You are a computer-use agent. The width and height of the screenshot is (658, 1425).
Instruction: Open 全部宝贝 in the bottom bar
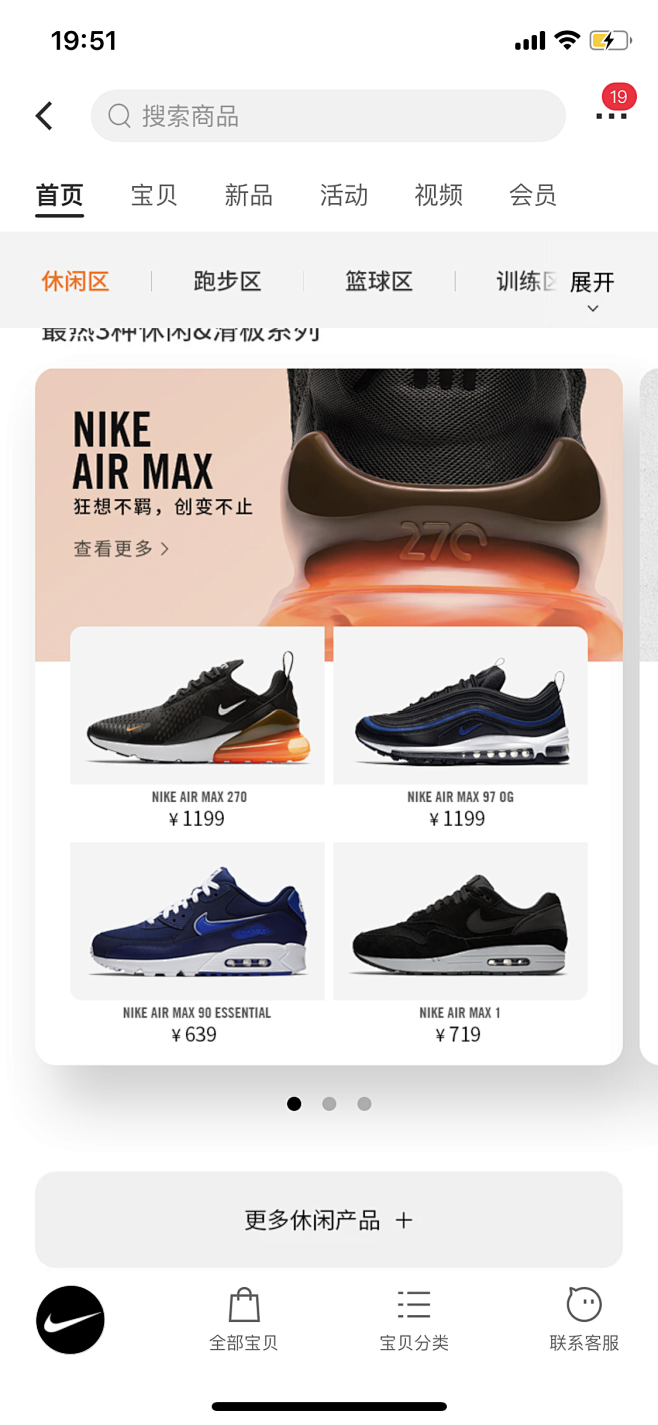tap(243, 1320)
